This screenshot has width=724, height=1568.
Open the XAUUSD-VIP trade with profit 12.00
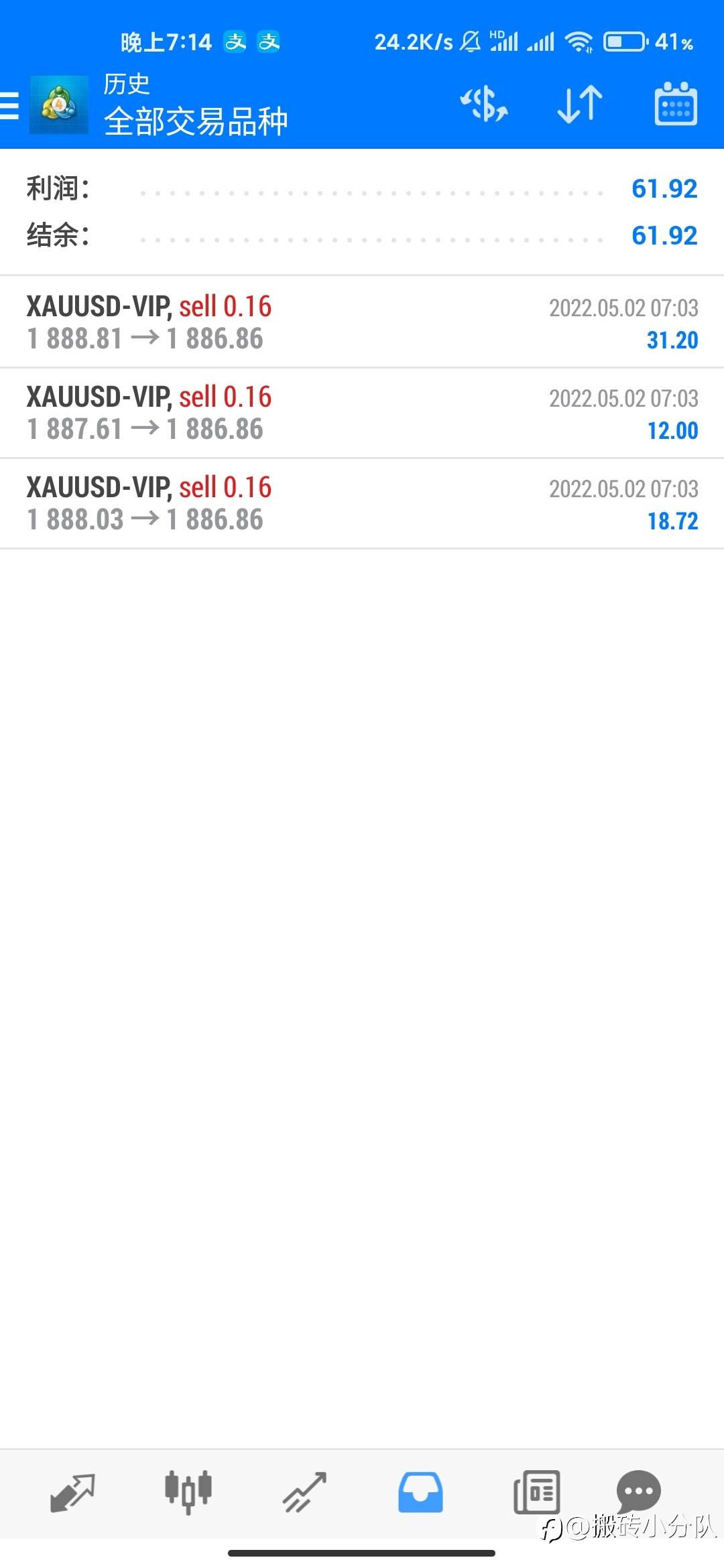pyautogui.click(x=362, y=413)
